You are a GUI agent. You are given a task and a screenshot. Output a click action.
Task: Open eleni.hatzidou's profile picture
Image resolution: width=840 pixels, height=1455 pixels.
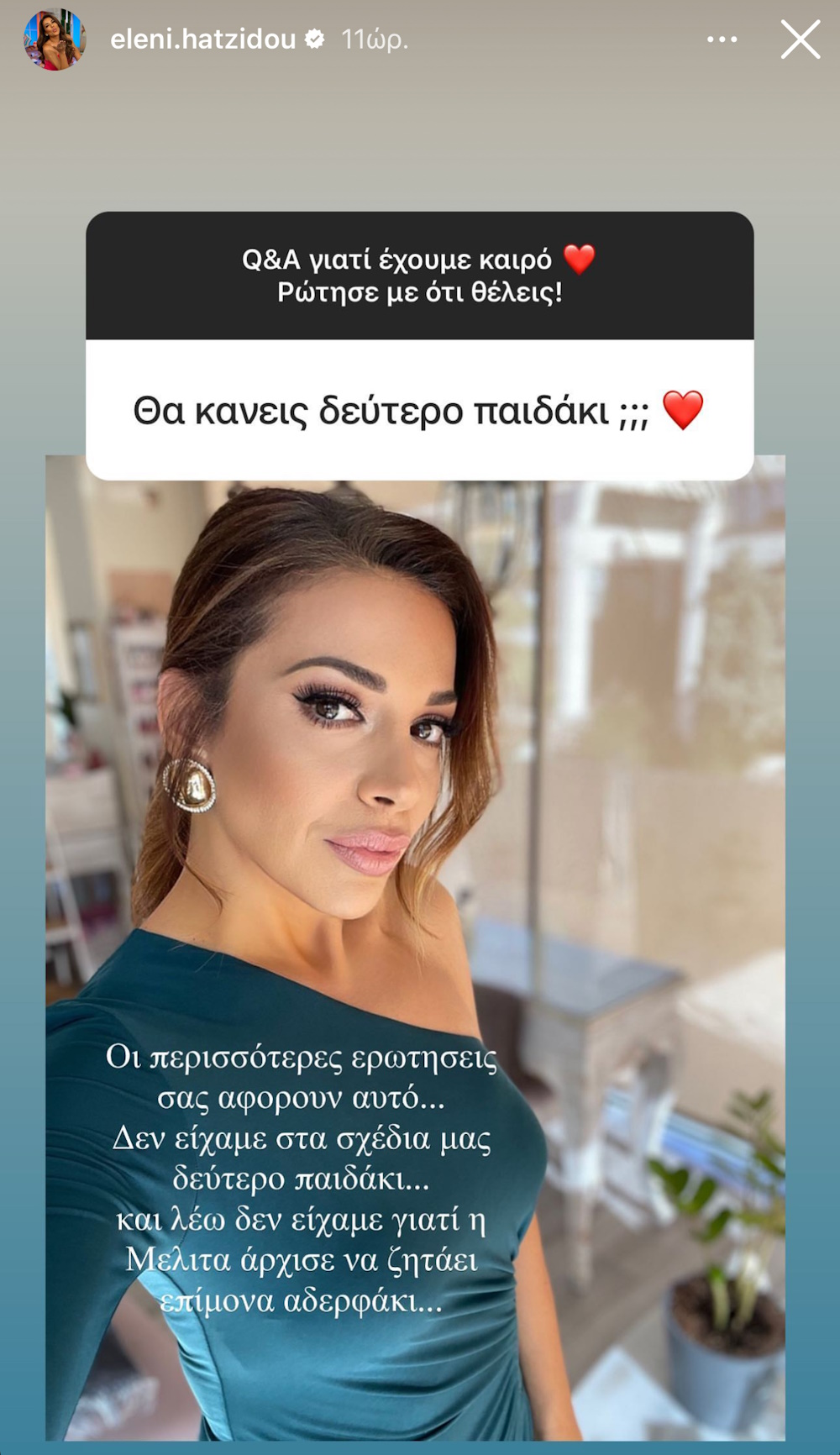point(55,39)
